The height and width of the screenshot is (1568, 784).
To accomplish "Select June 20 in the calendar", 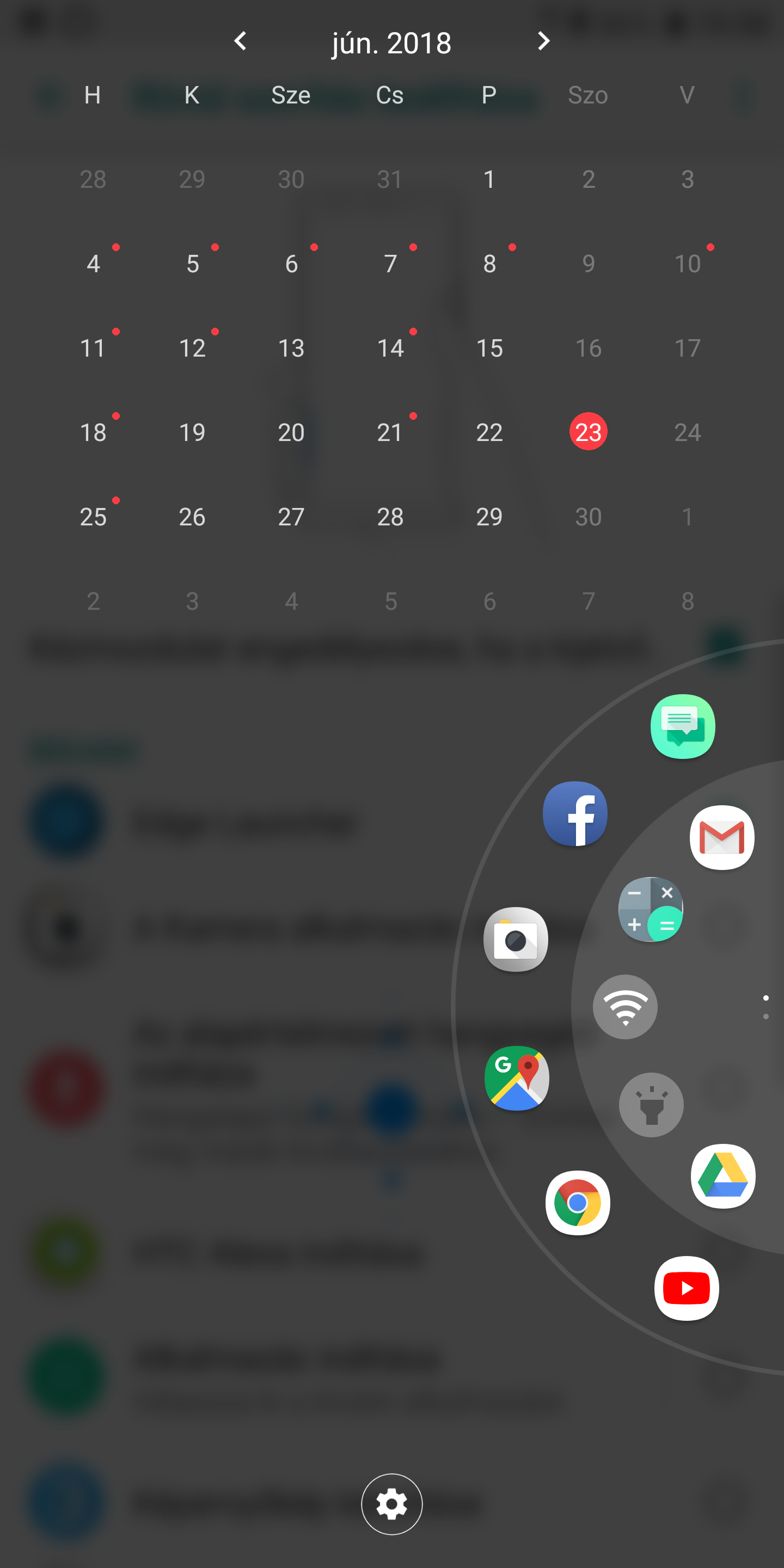I will point(291,432).
